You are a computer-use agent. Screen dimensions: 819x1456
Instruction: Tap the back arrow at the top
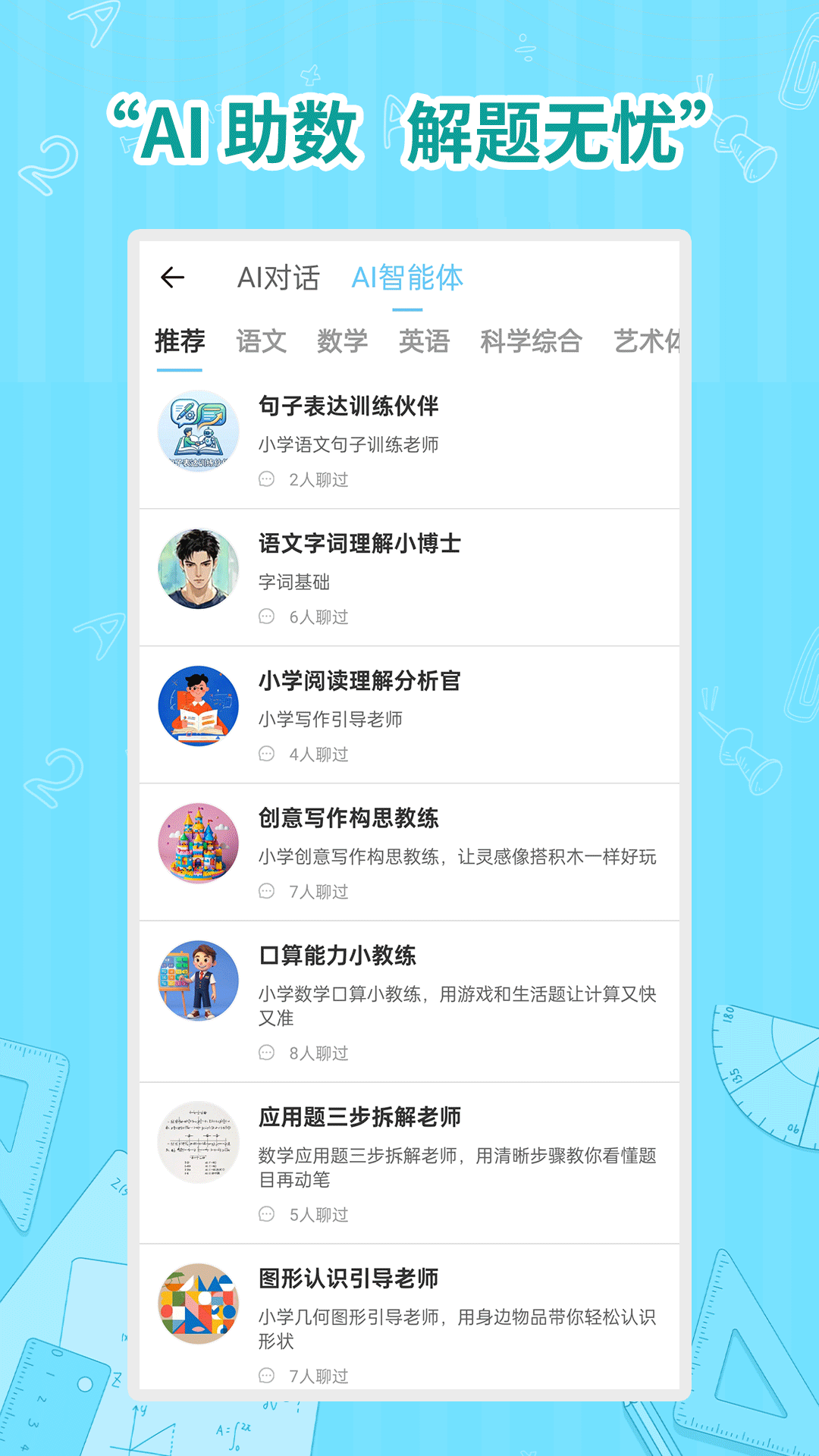tap(174, 278)
